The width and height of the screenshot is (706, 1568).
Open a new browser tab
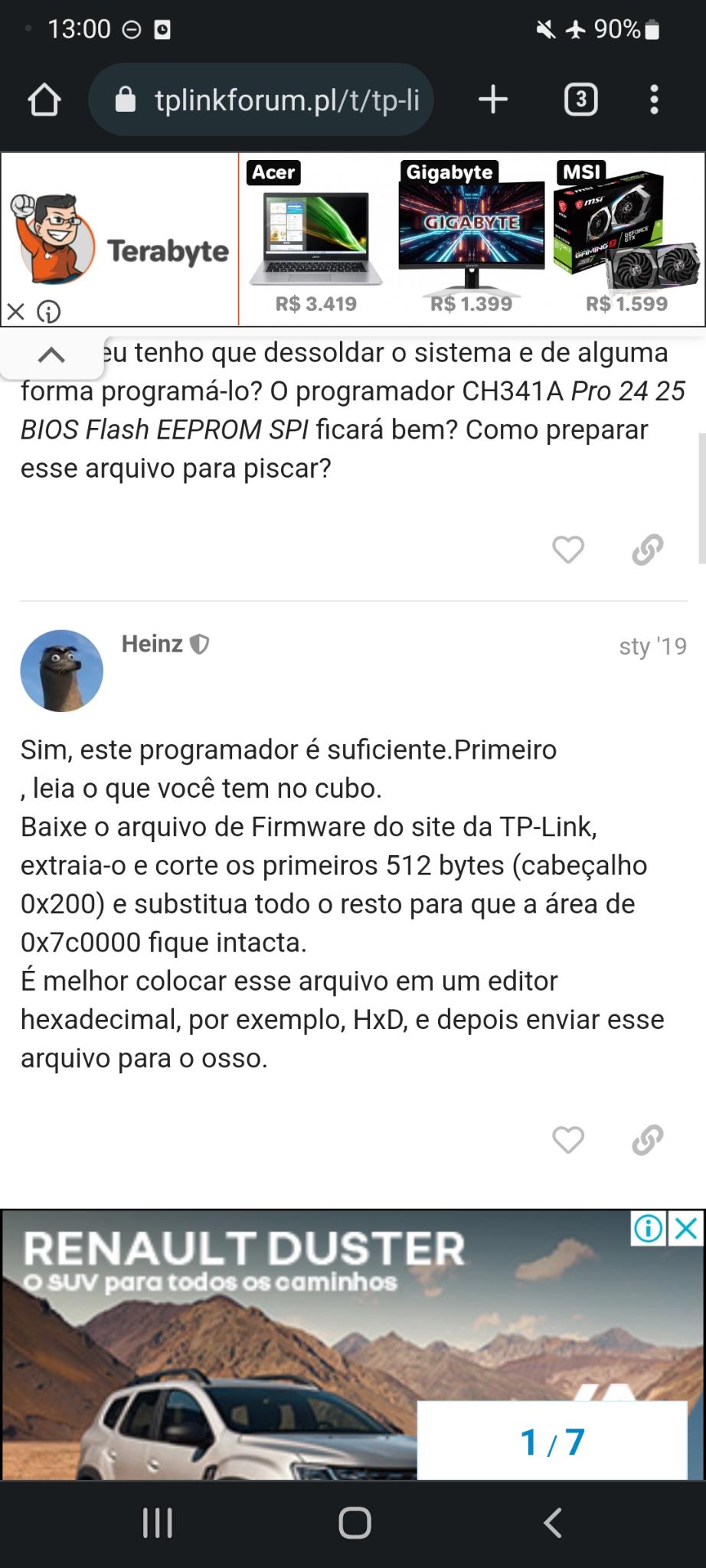pos(493,100)
